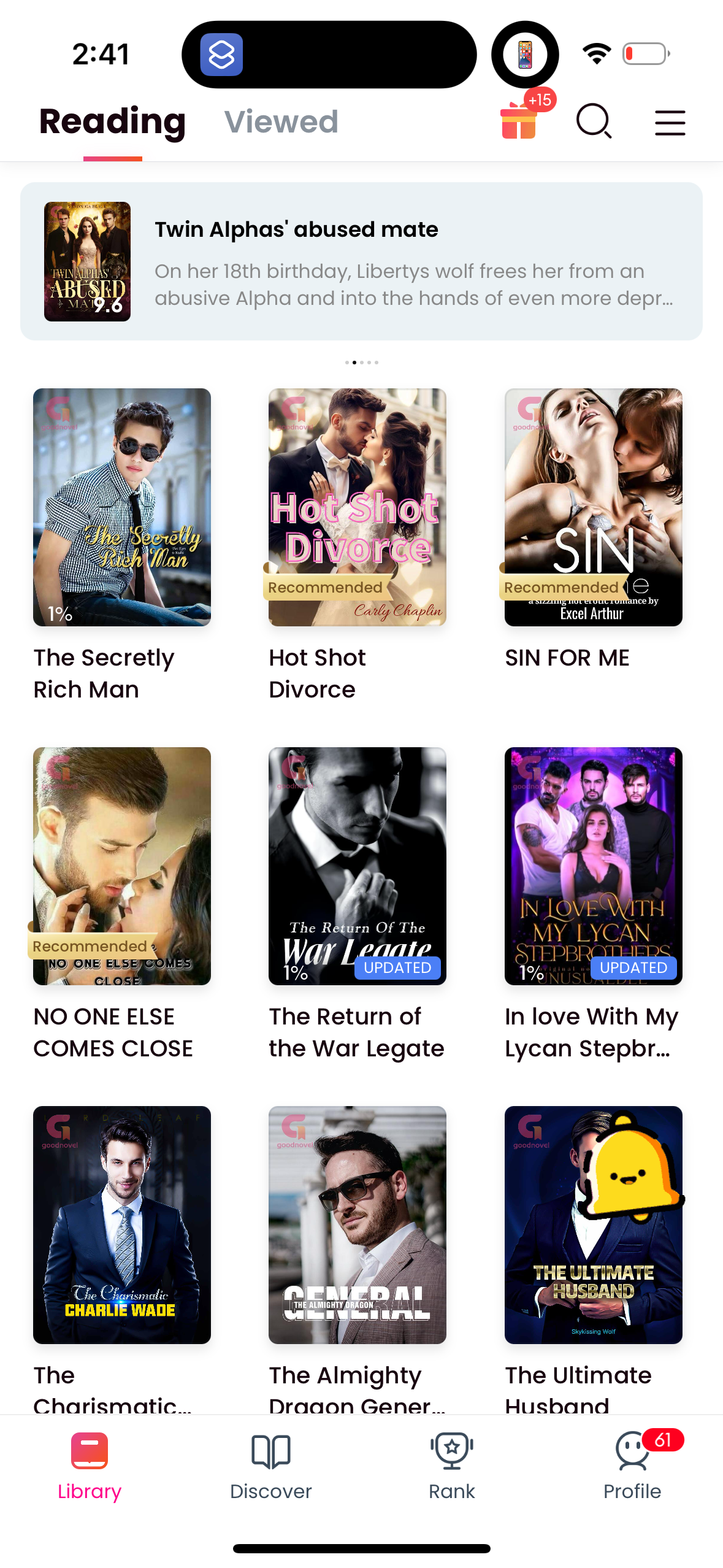Viewport: 723px width, 1568px height.
Task: Tap the UPDATED badge on The Return of the War Legate
Action: click(397, 968)
